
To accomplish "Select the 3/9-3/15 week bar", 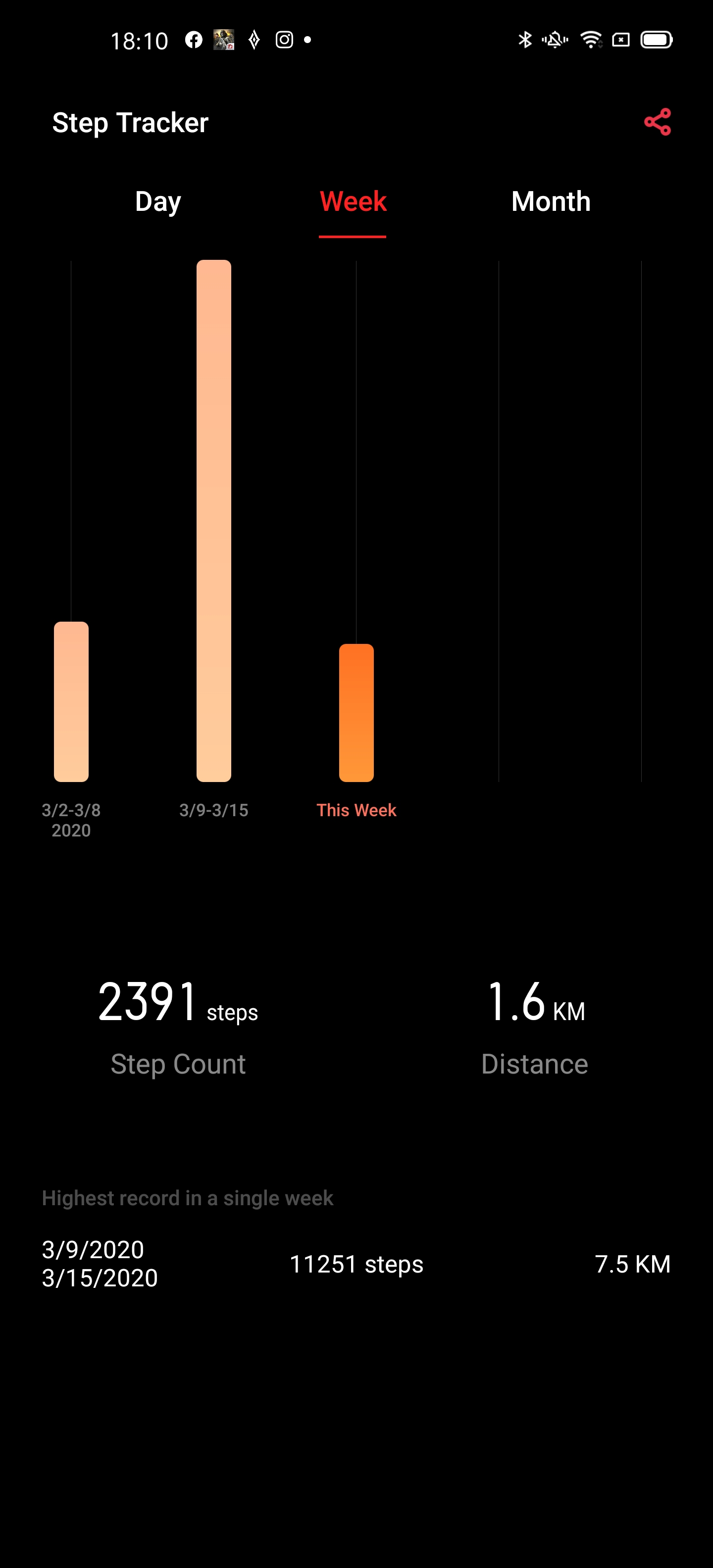I will point(214,521).
